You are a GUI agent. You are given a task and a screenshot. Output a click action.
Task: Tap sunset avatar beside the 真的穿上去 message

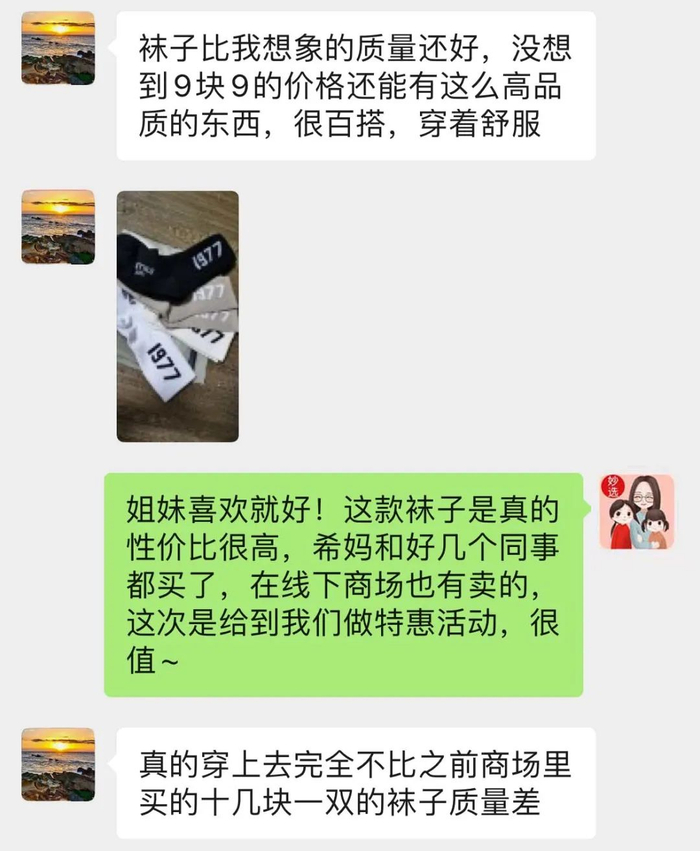[58, 764]
